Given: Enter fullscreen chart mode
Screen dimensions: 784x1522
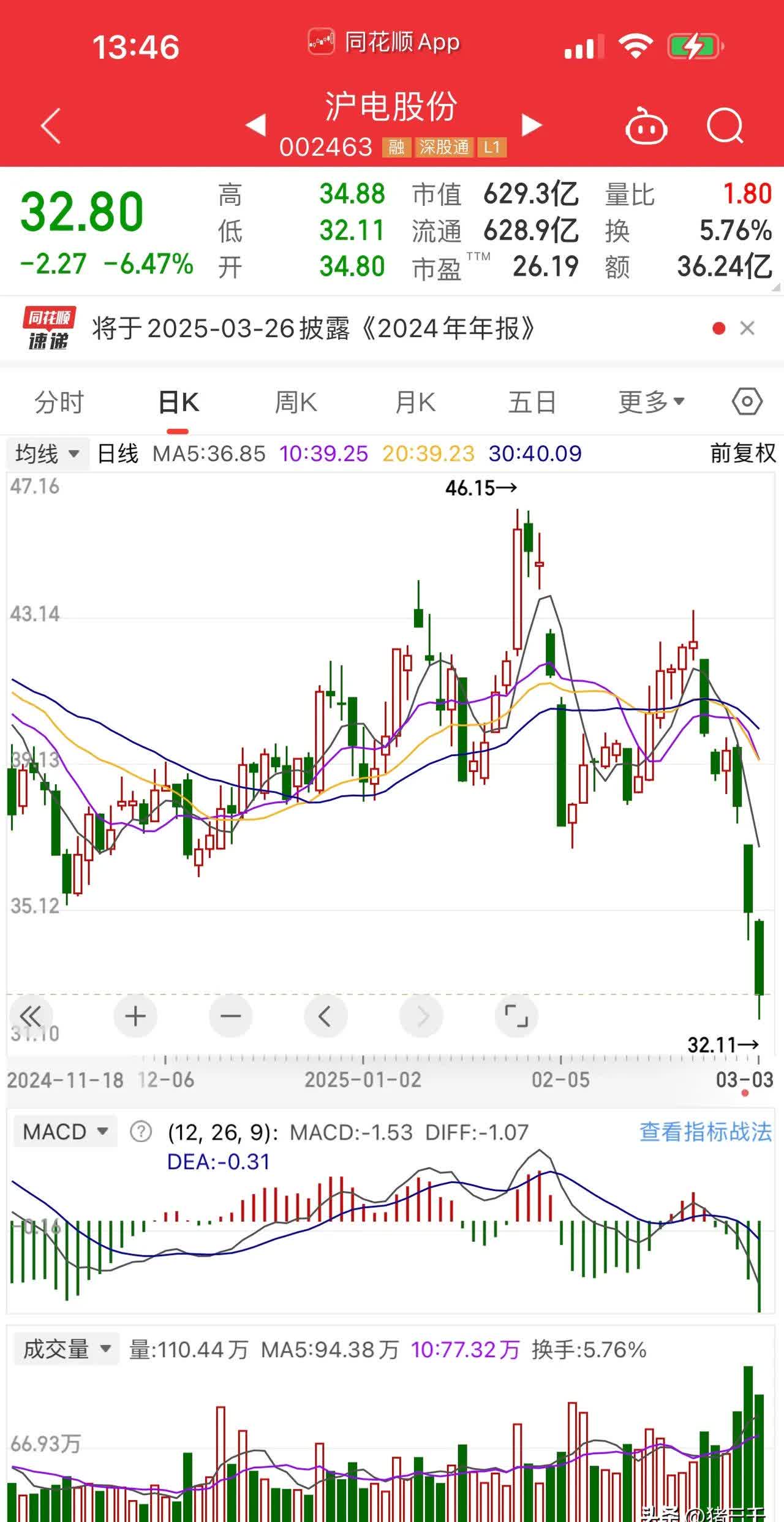Looking at the screenshot, I should point(516,1016).
